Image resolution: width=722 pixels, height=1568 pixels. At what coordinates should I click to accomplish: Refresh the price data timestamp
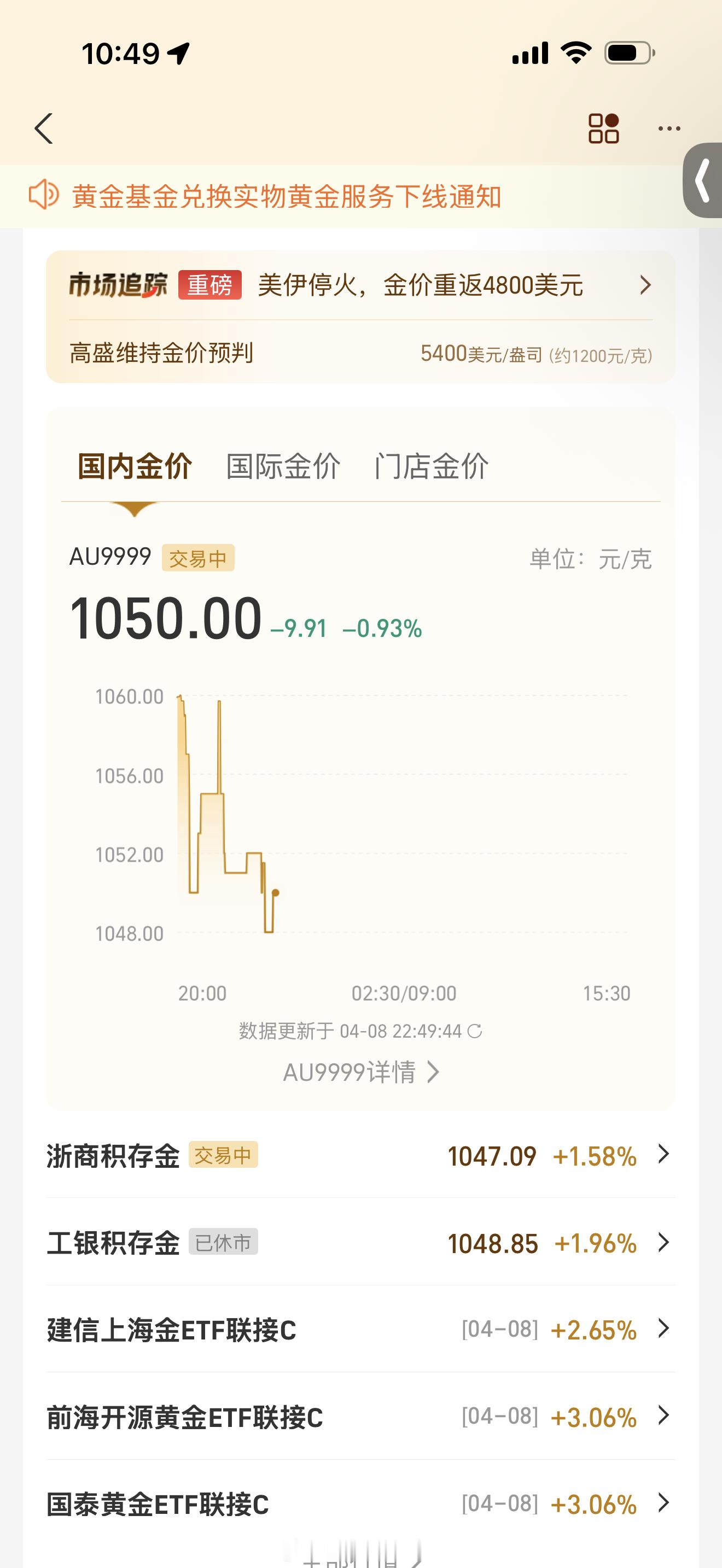[475, 1031]
